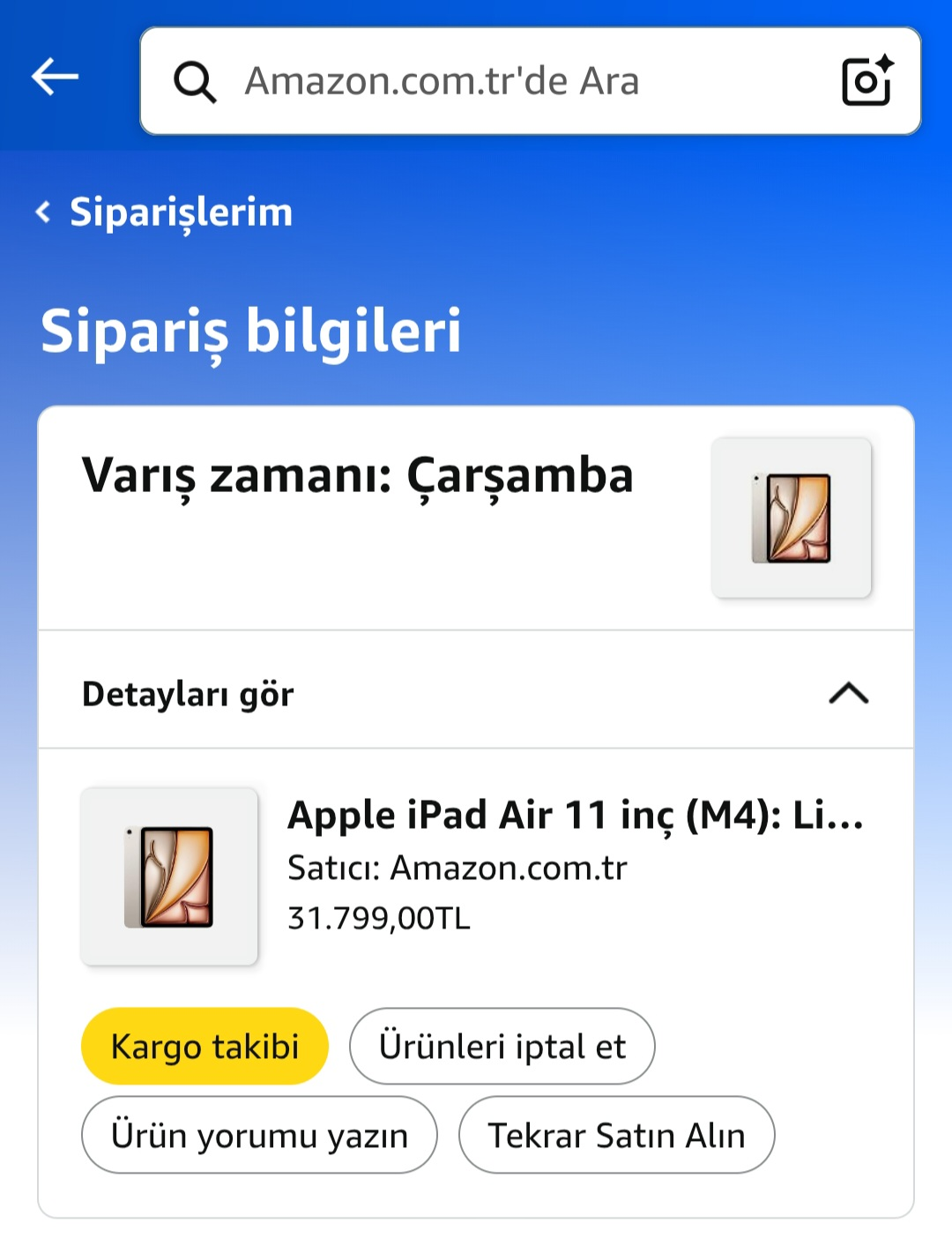Tap Kargo takibi to track shipment
The image size is (952, 1238).
click(205, 1047)
